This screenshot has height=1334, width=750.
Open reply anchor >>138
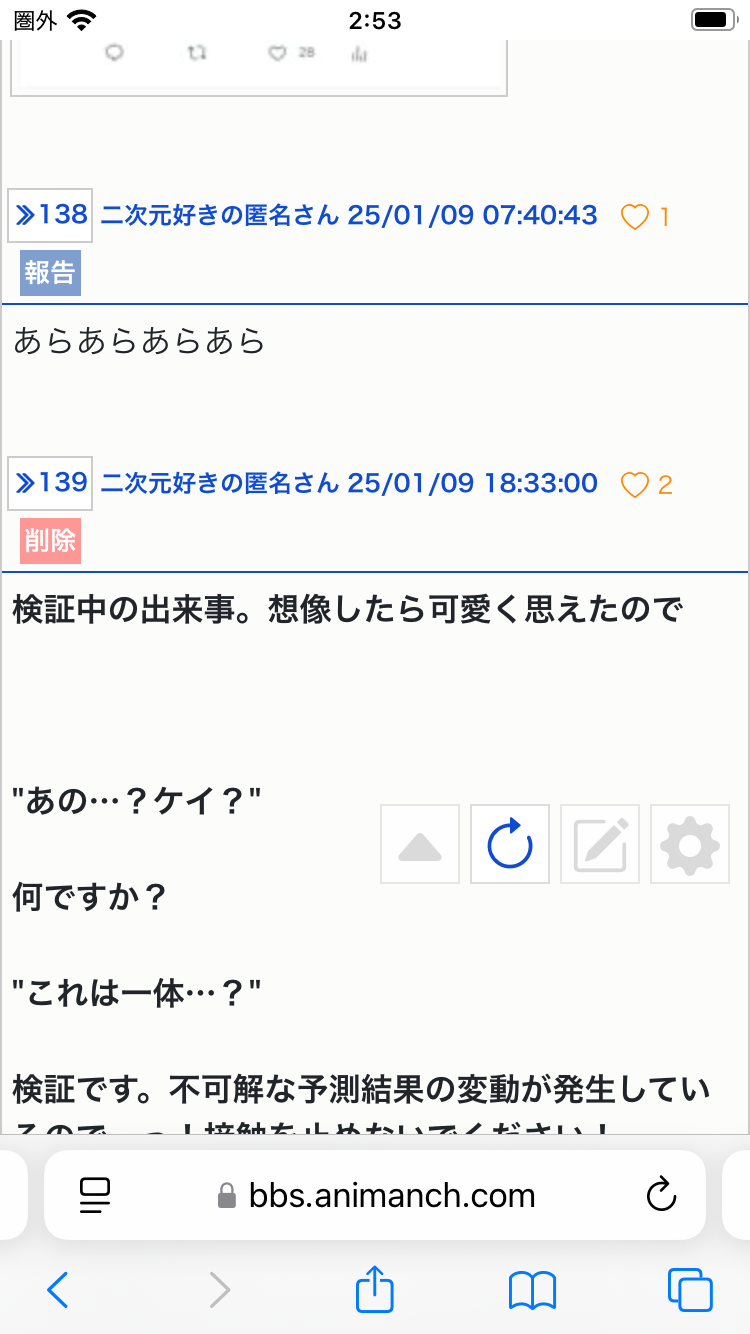pyautogui.click(x=50, y=215)
